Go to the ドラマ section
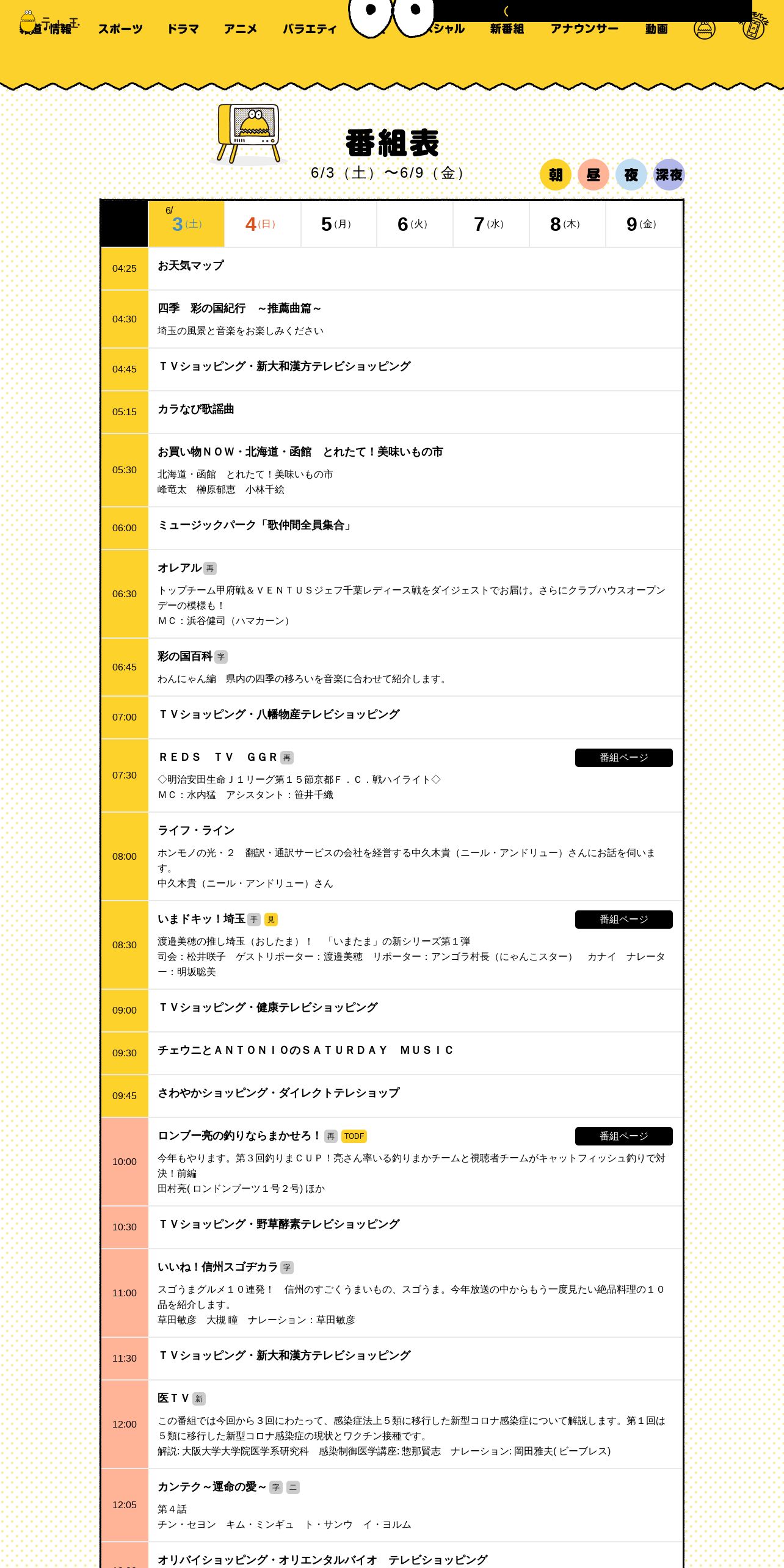Viewport: 784px width, 1568px height. click(x=183, y=29)
